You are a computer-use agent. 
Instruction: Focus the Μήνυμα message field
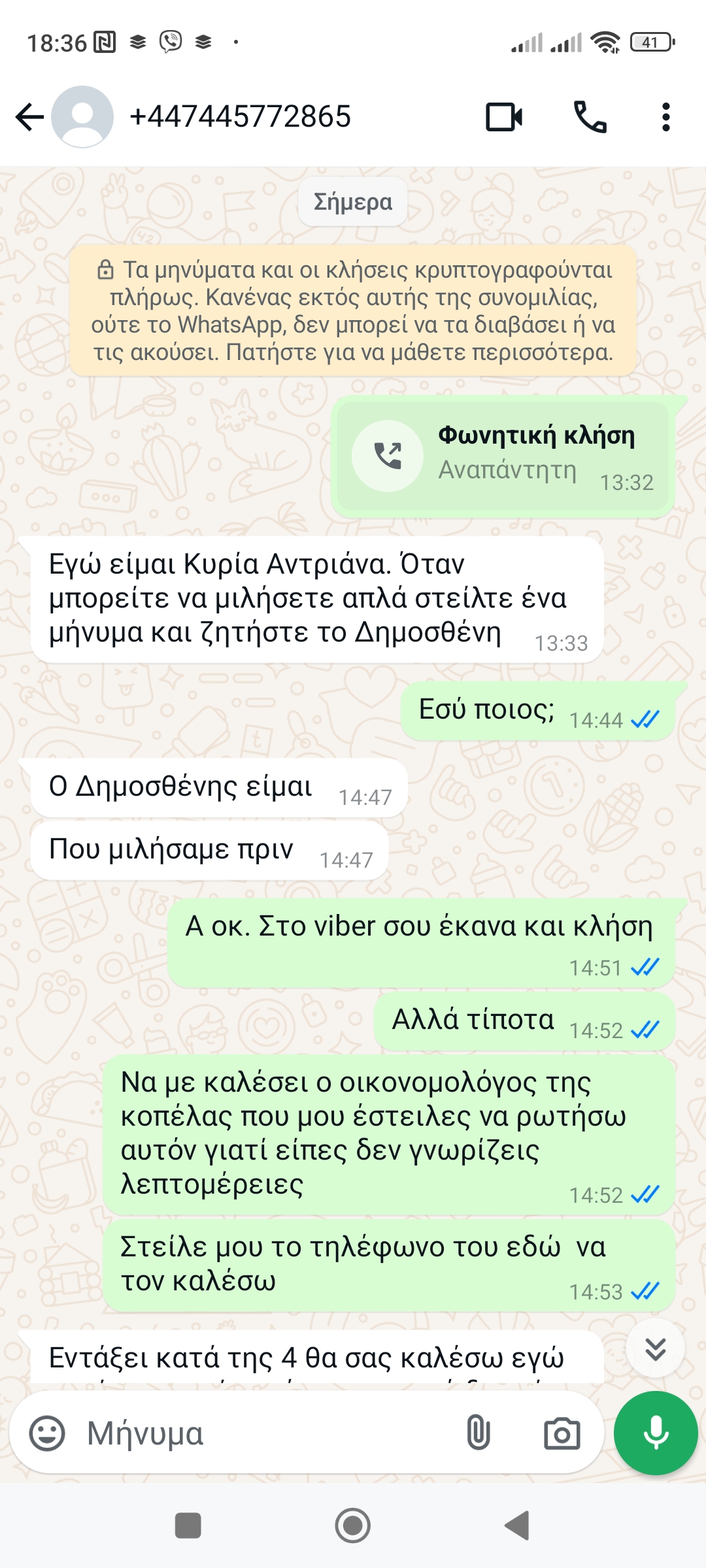pyautogui.click(x=261, y=1433)
